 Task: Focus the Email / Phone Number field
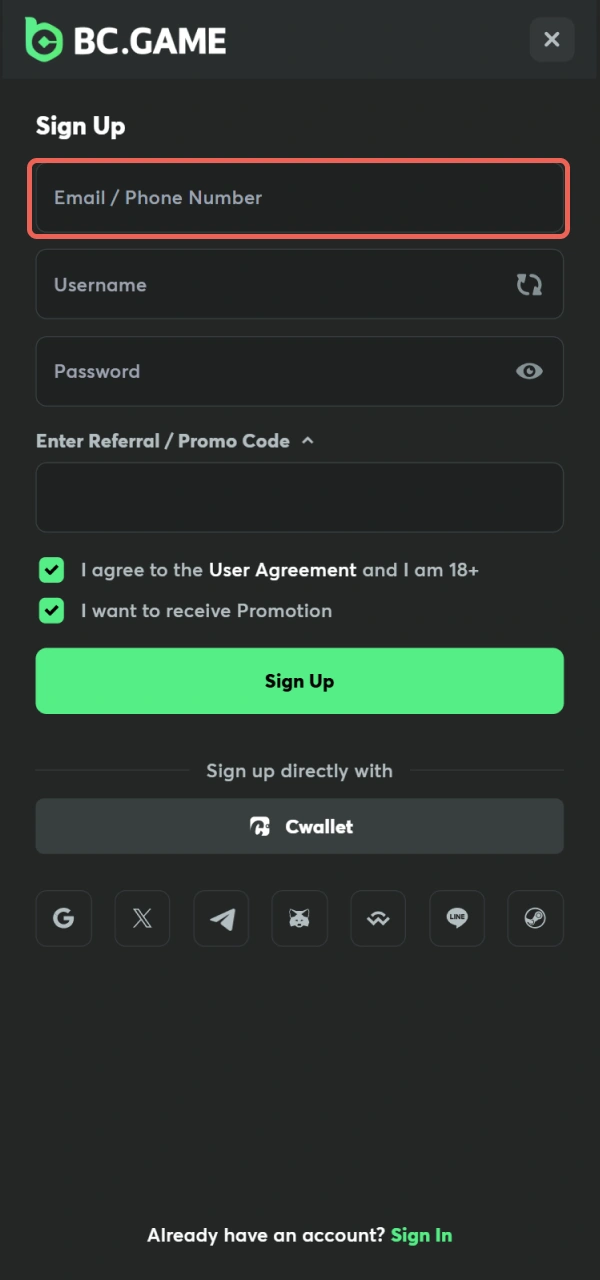pyautogui.click(x=299, y=198)
